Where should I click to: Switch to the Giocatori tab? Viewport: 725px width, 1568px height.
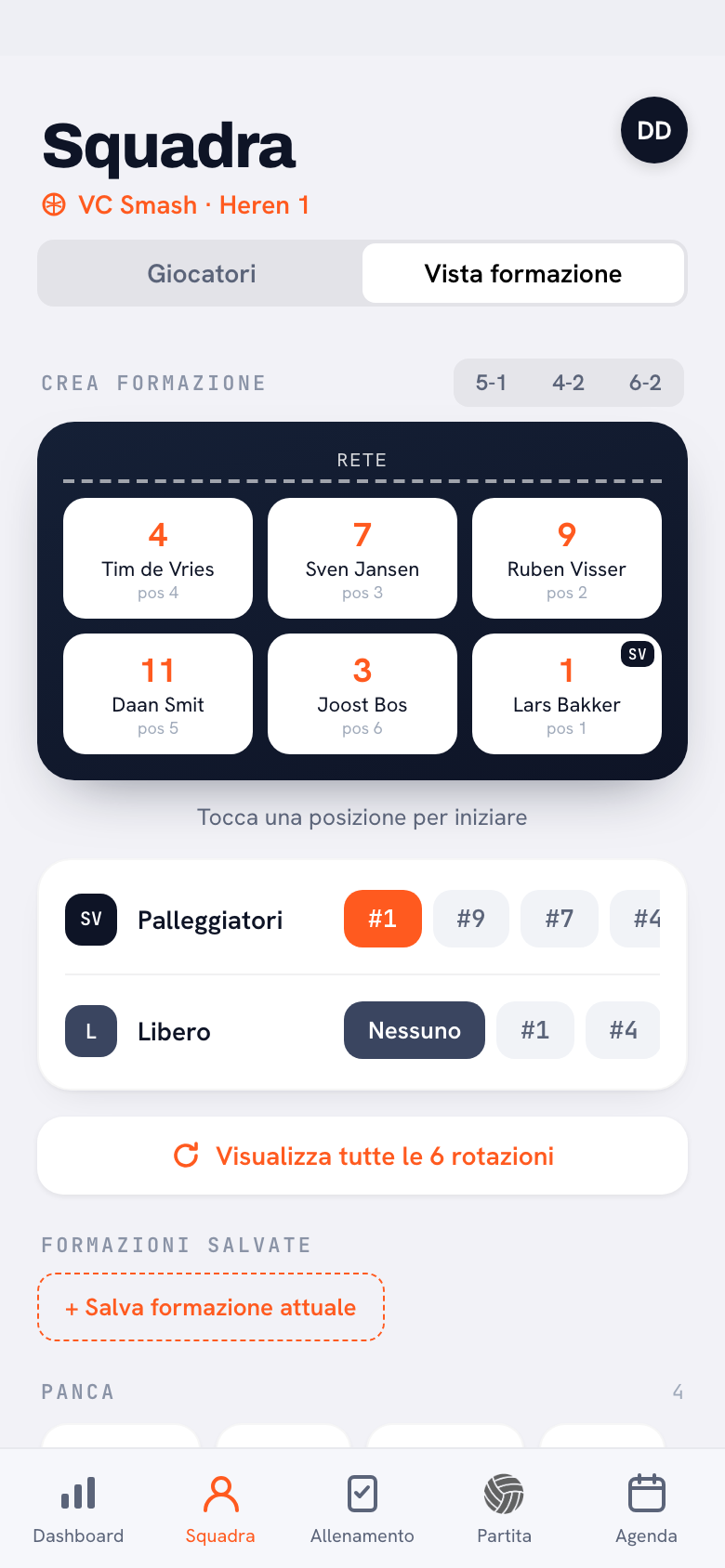(x=201, y=273)
